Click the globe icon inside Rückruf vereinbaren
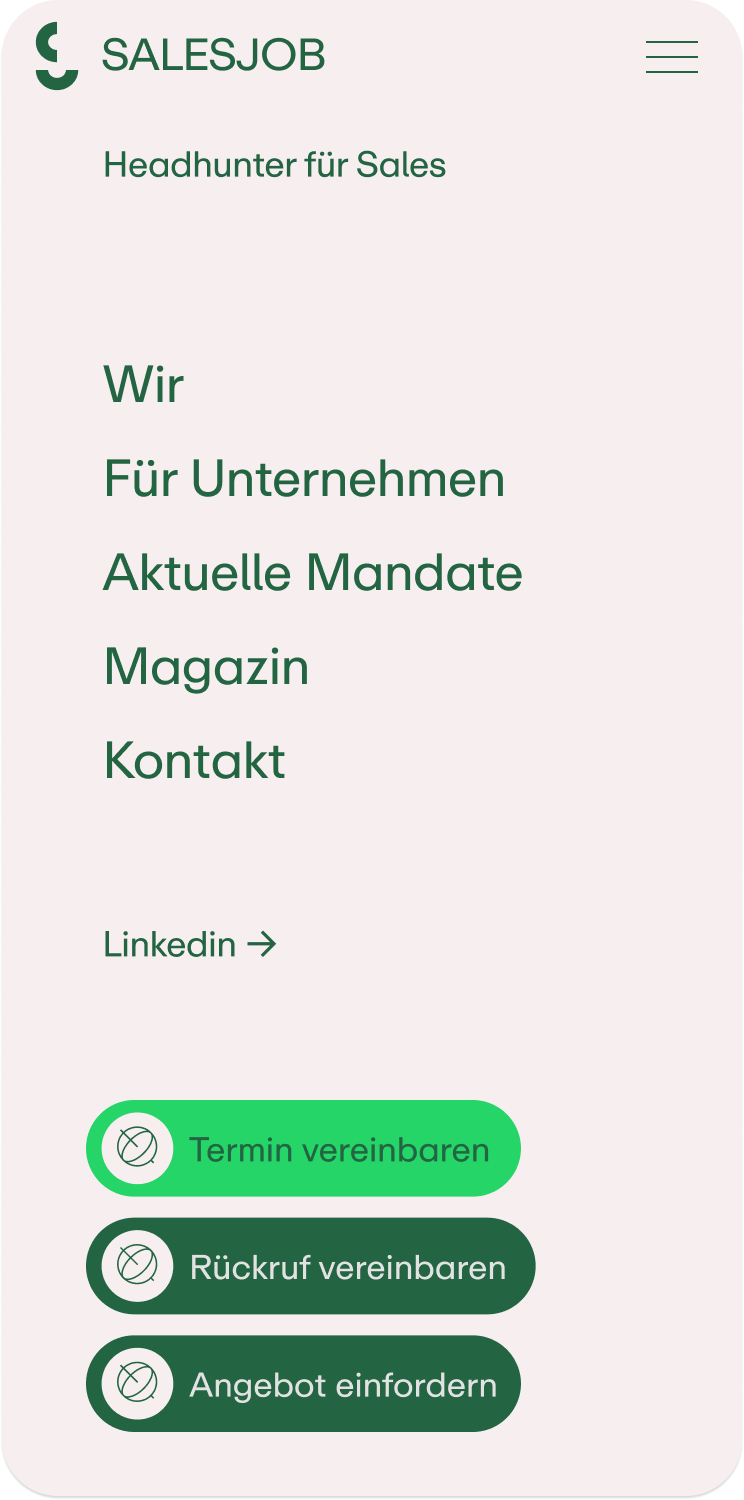Screen dimensions: 744x1500 coord(137,1265)
